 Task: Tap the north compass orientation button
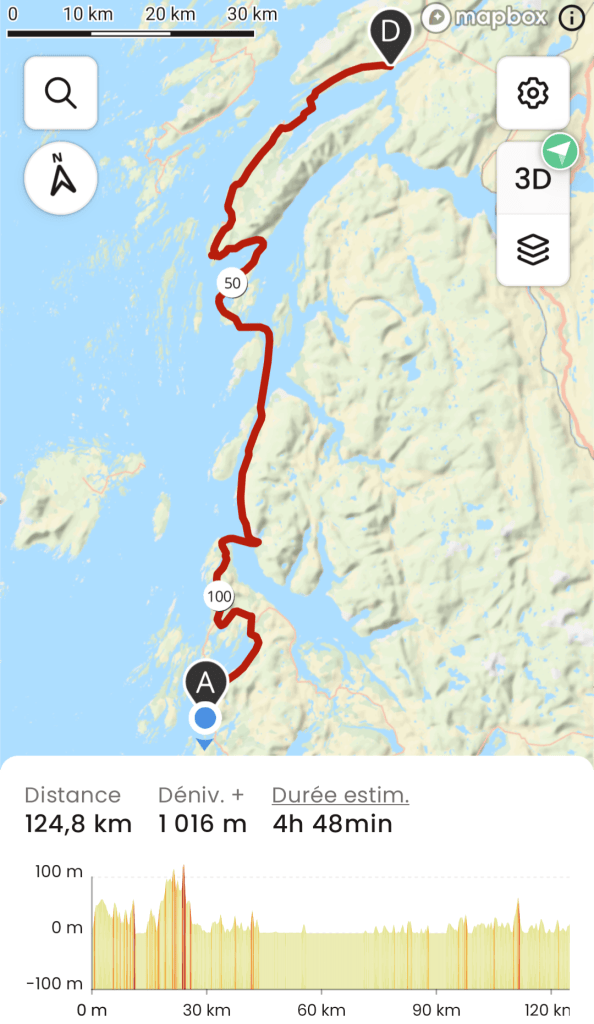coord(61,178)
